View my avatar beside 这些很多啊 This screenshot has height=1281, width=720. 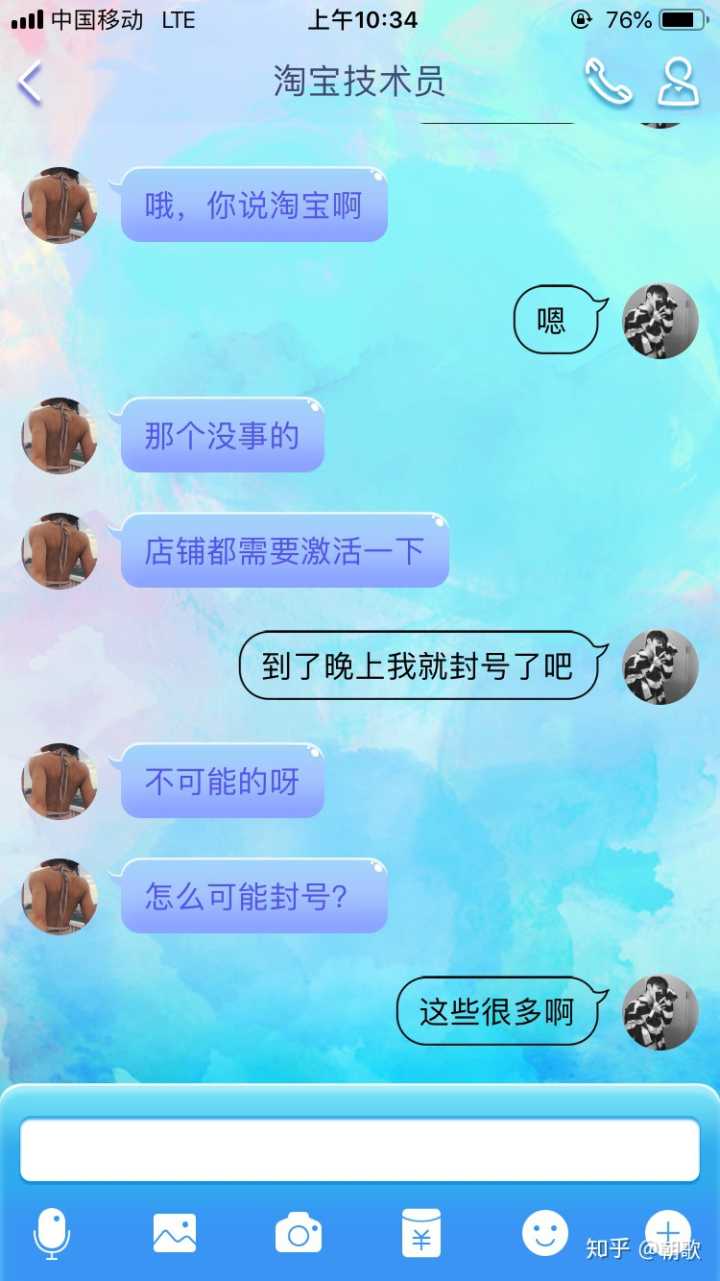pyautogui.click(x=660, y=1012)
